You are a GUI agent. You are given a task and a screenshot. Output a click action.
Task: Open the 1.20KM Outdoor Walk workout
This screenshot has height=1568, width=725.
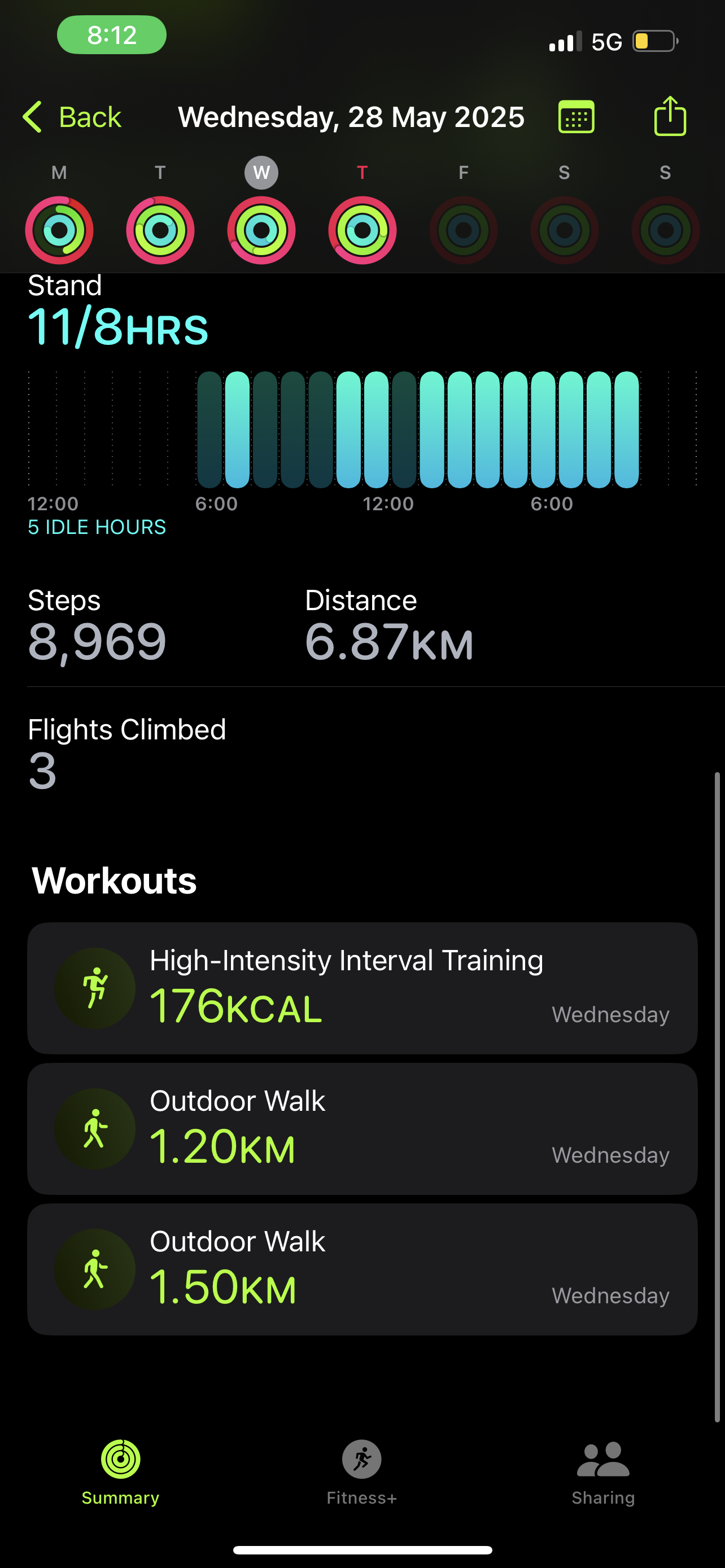coord(362,1128)
